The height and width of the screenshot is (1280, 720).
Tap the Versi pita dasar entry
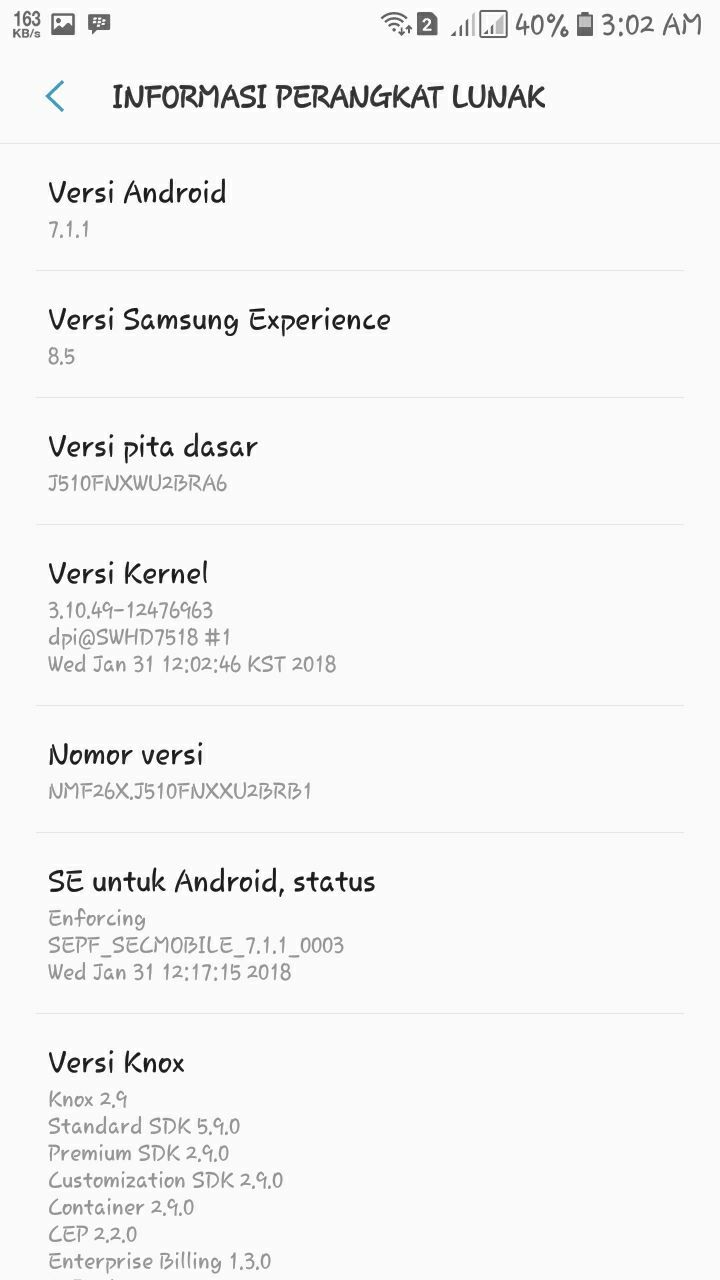(x=360, y=462)
